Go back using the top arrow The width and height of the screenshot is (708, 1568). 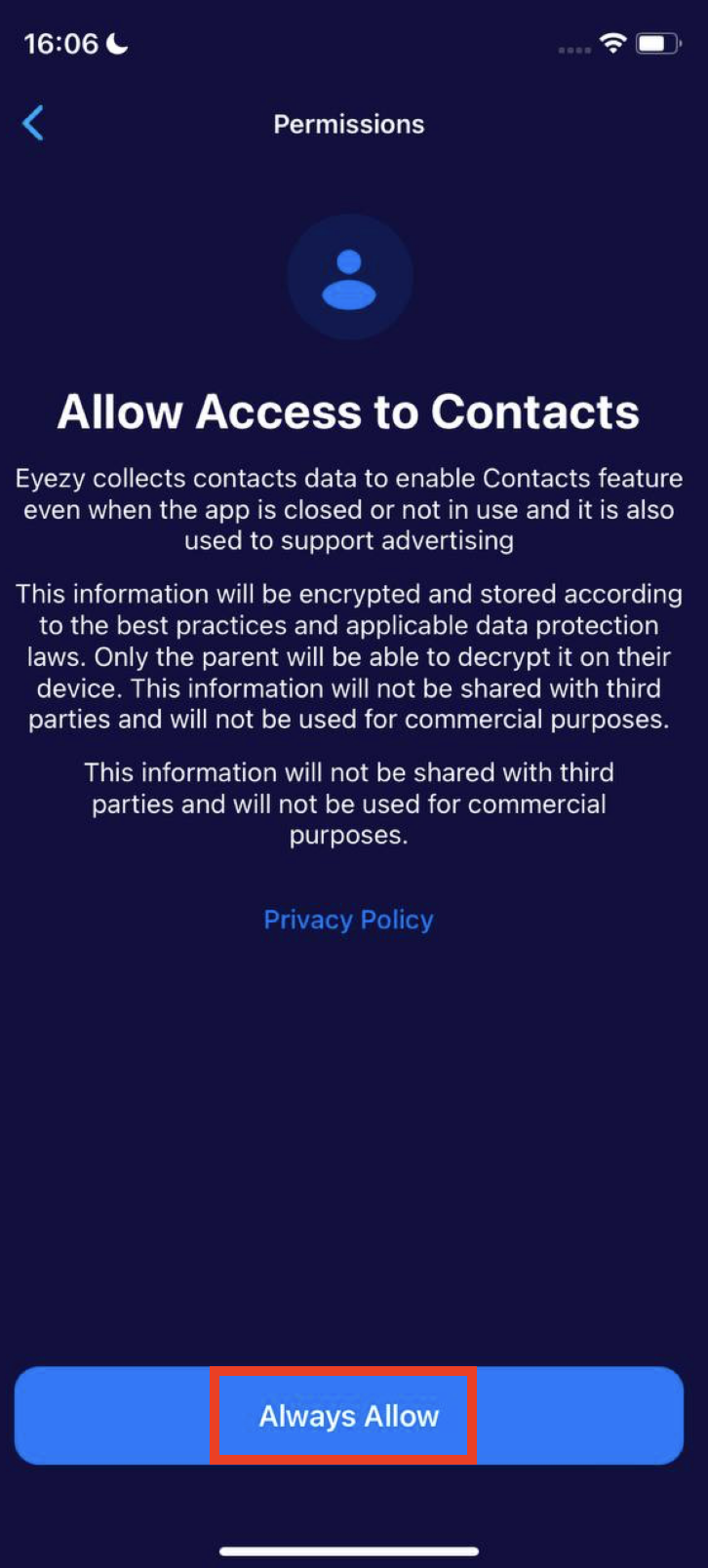pos(33,124)
